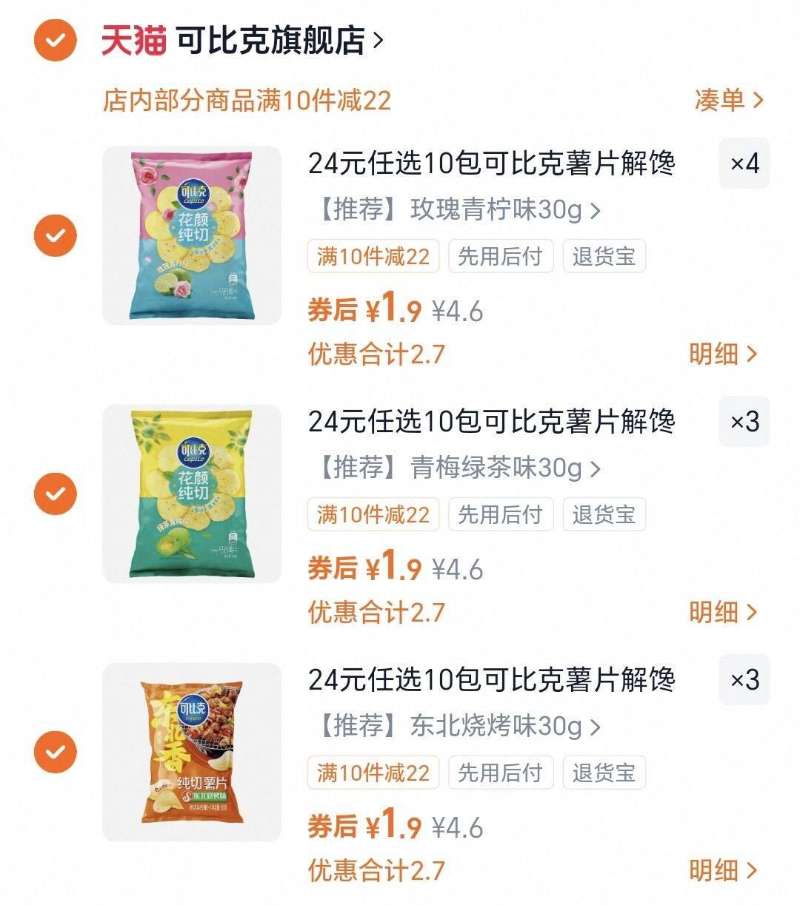Tap the 退货宝 return protection tag

(x=604, y=258)
